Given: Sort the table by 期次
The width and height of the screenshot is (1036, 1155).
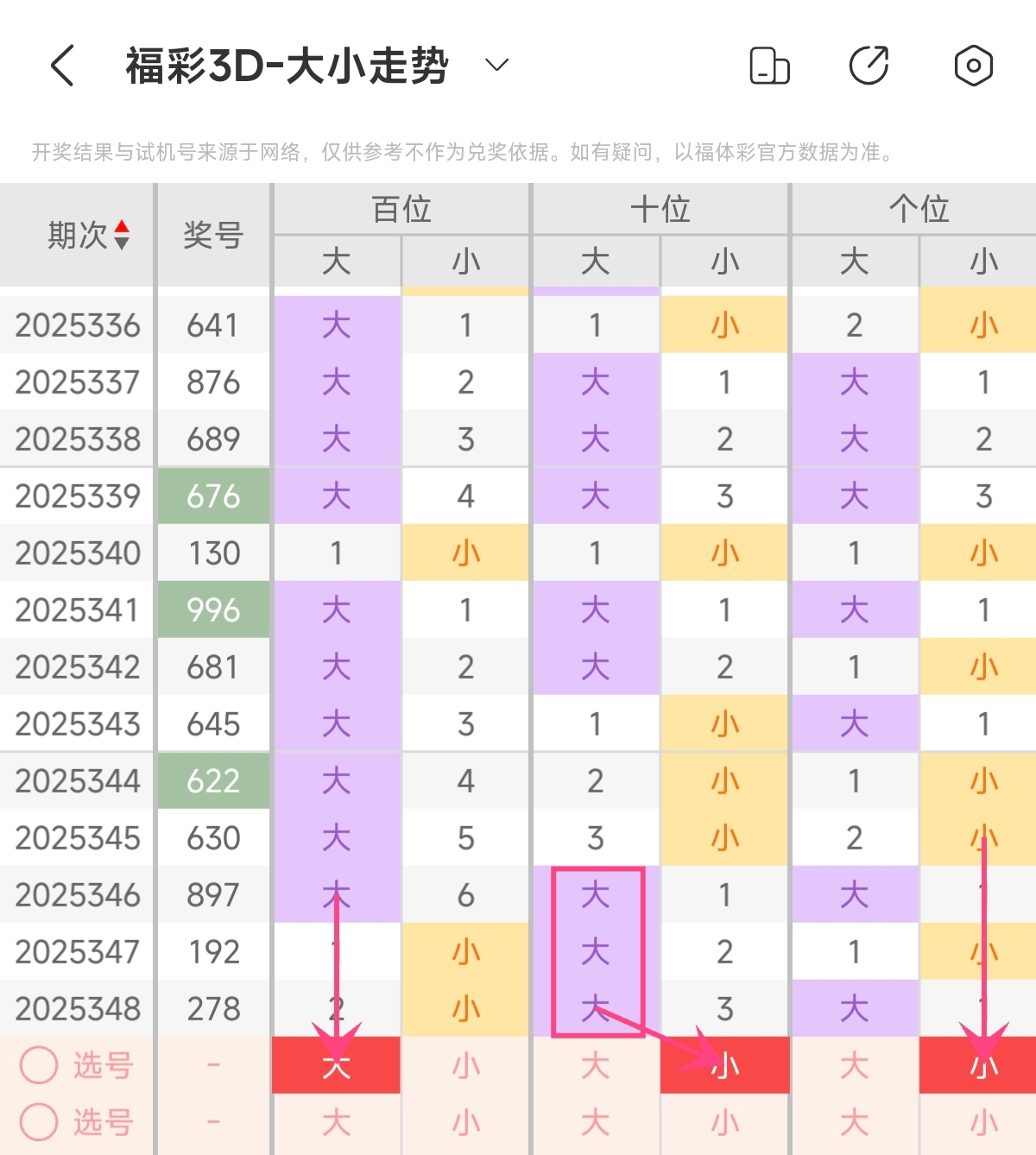Looking at the screenshot, I should point(88,235).
